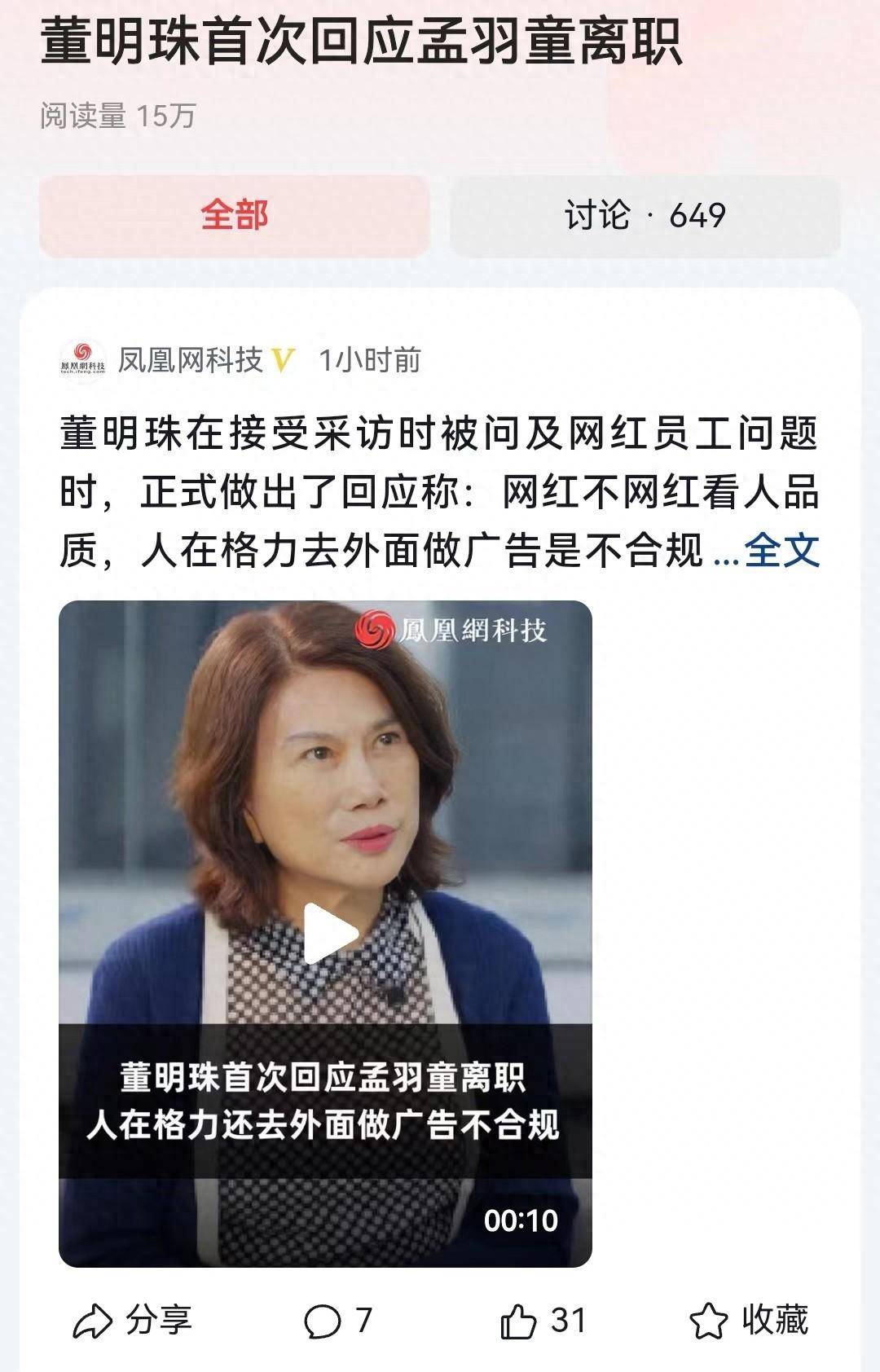
Task: Open the 凤凰网科技 author profile
Action: [190, 359]
